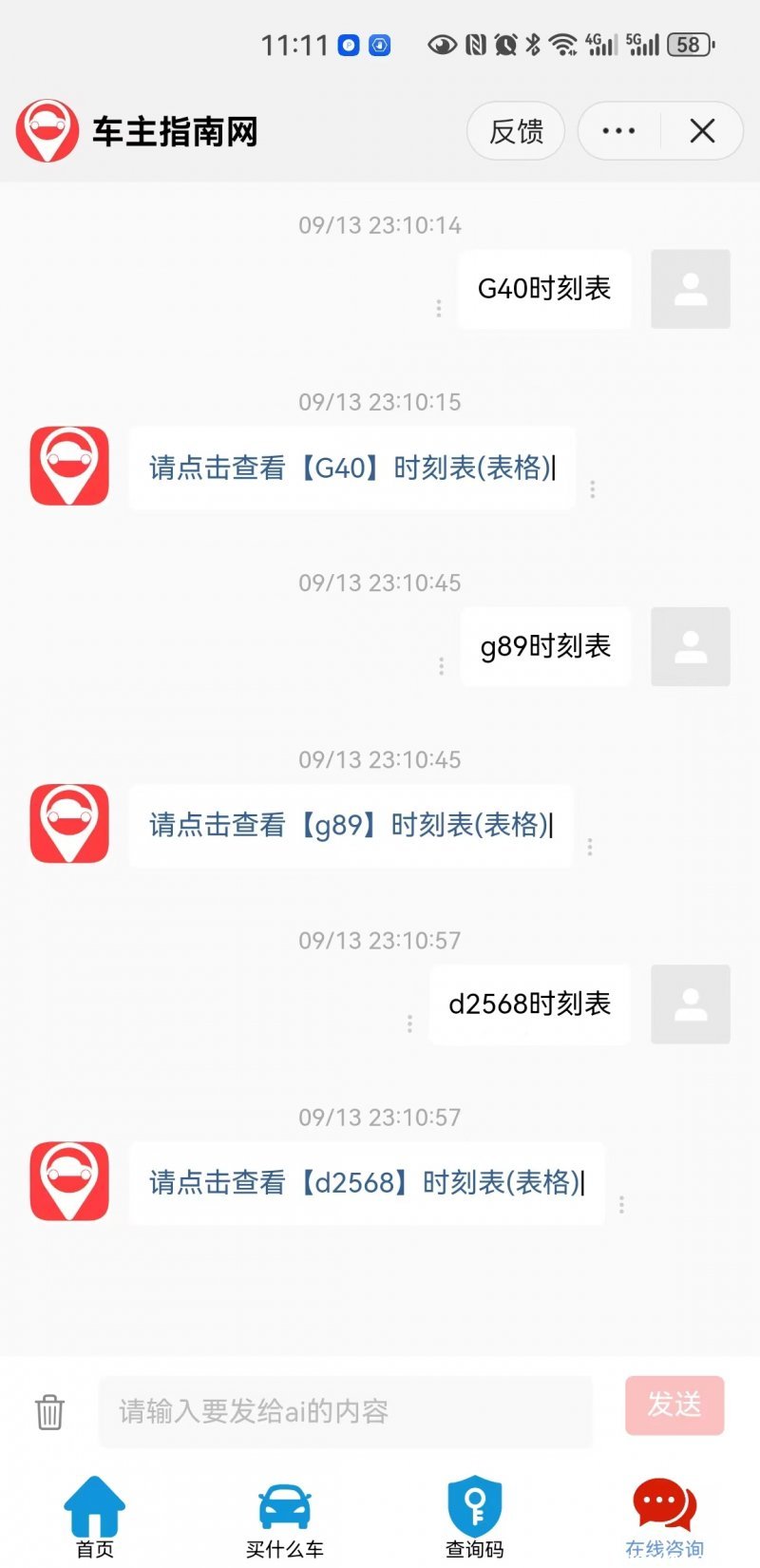Viewport: 760px width, 1568px height.
Task: Open the【G40】时刻表 table link
Action: pos(351,468)
